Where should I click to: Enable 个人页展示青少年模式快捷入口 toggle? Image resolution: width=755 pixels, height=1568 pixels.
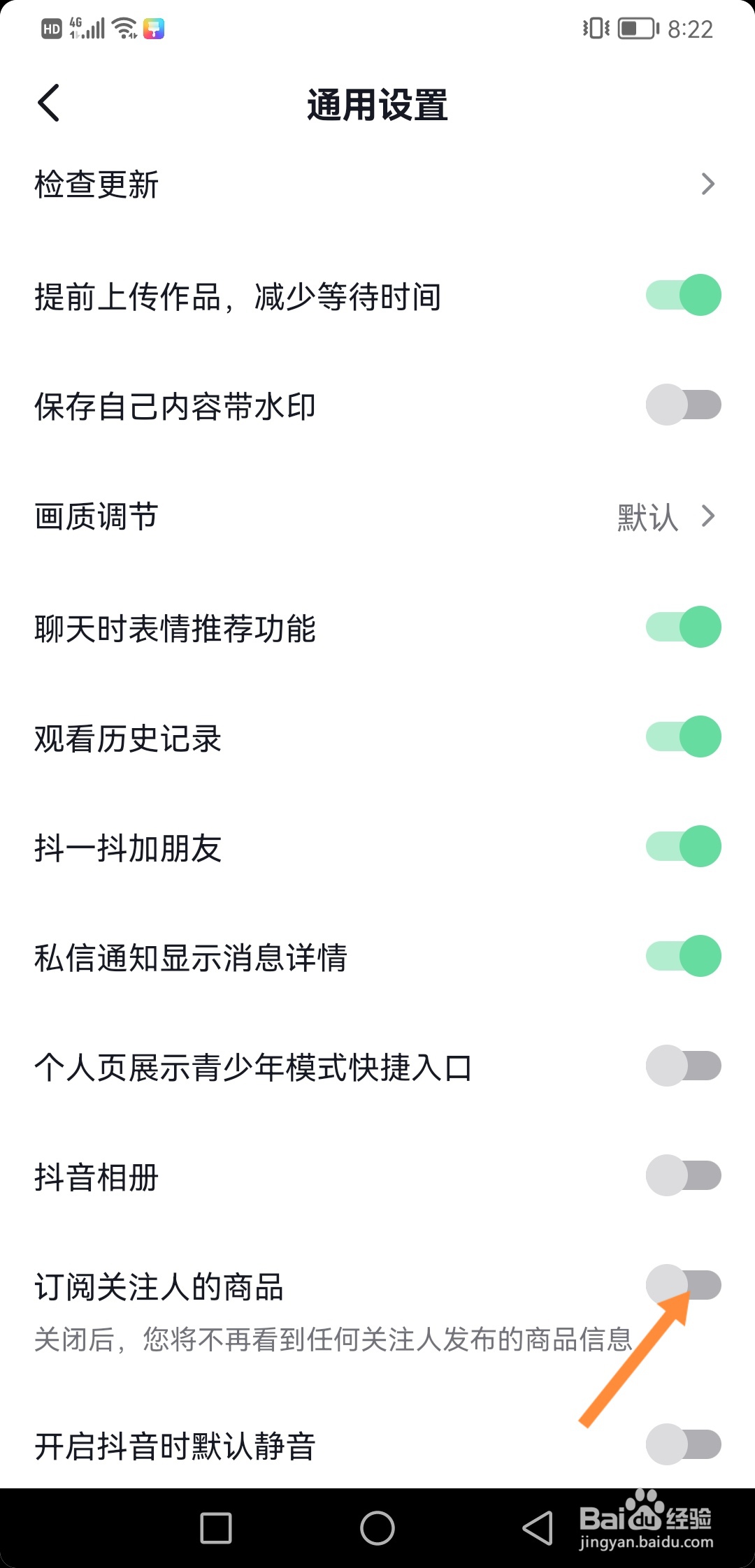tap(683, 1066)
